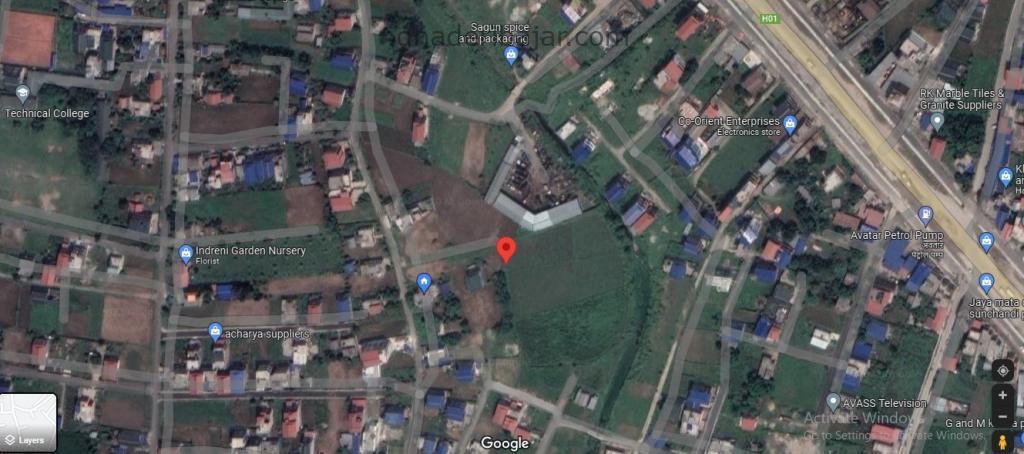
Task: Center map on my location
Action: pos(1003,370)
